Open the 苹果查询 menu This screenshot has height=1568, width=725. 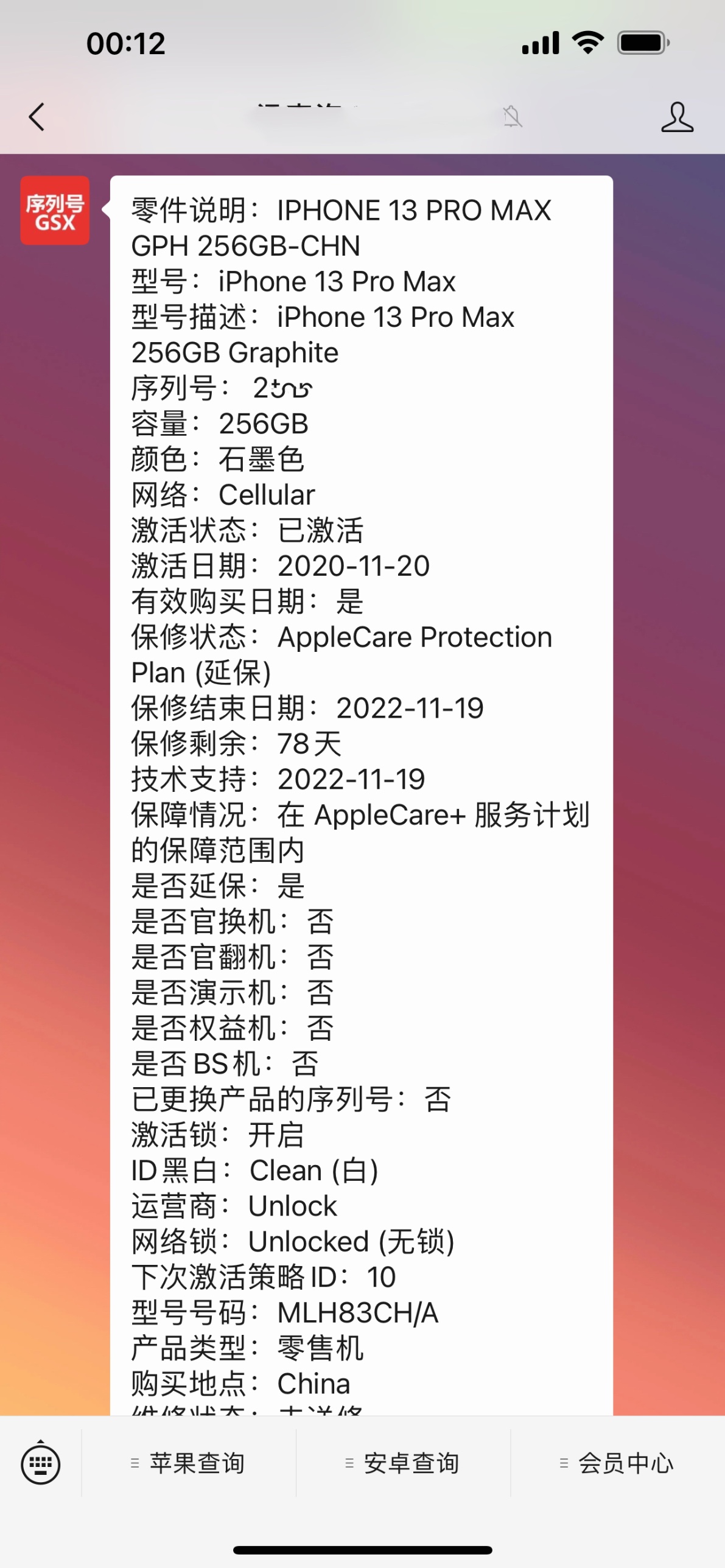189,1463
